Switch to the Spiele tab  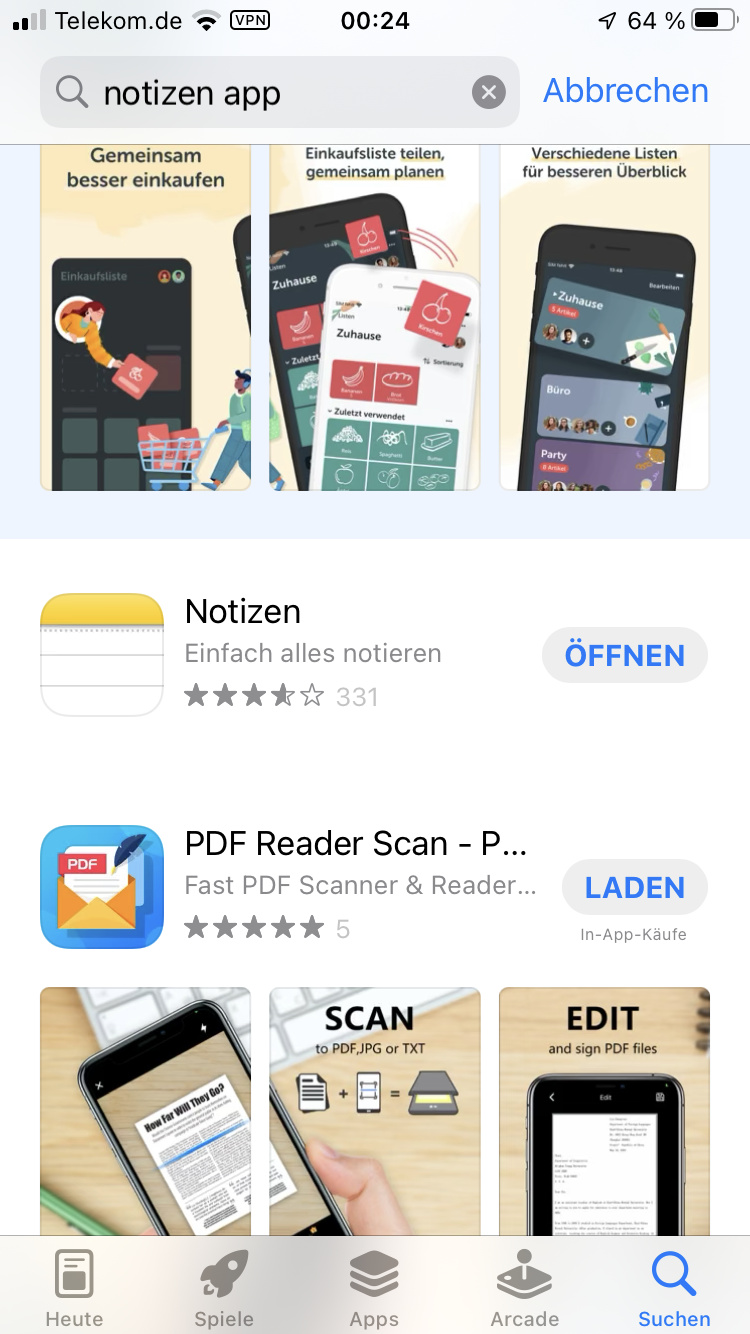point(224,1288)
